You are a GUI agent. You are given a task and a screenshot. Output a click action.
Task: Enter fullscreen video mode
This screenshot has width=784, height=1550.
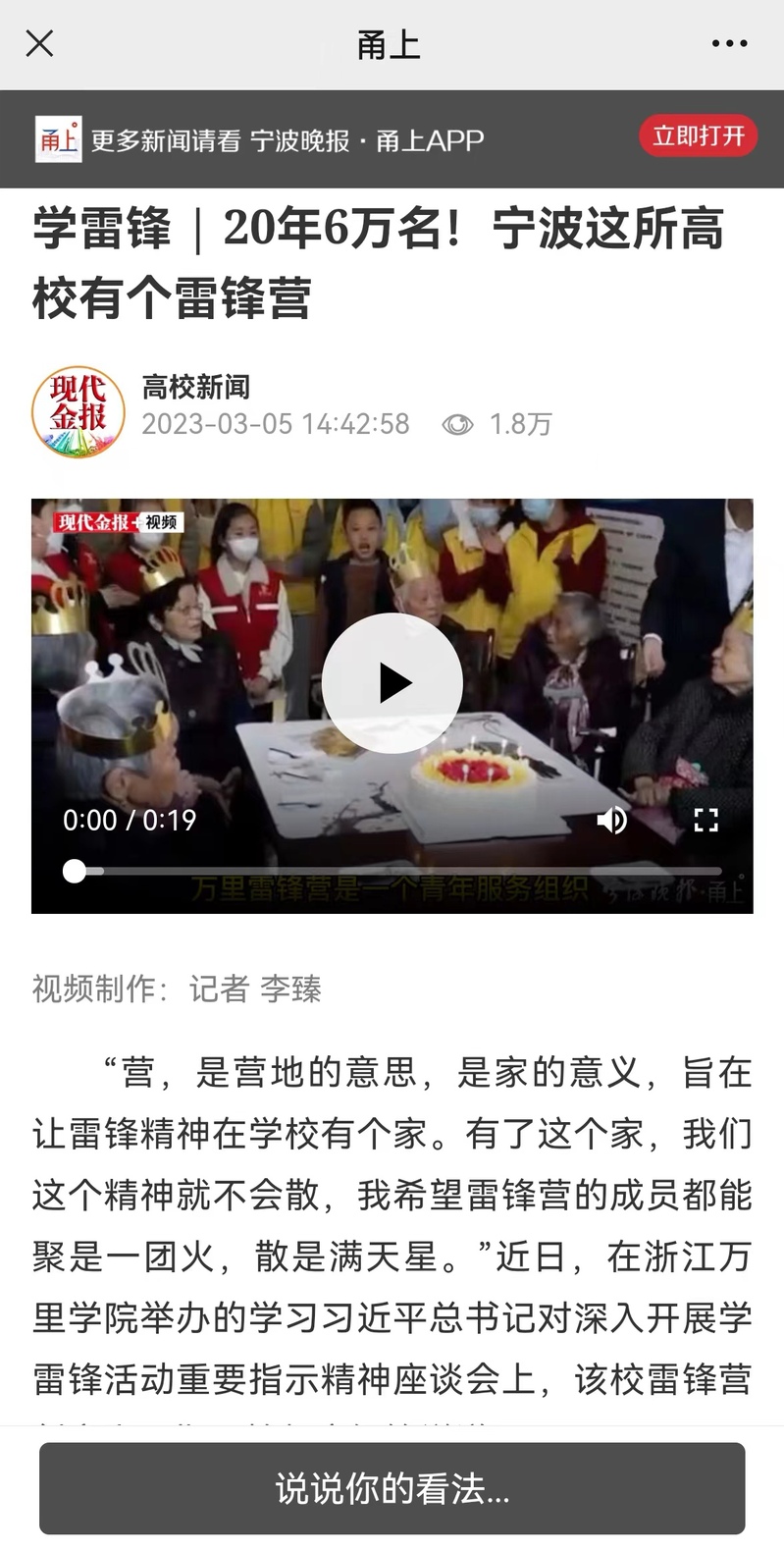pos(706,820)
